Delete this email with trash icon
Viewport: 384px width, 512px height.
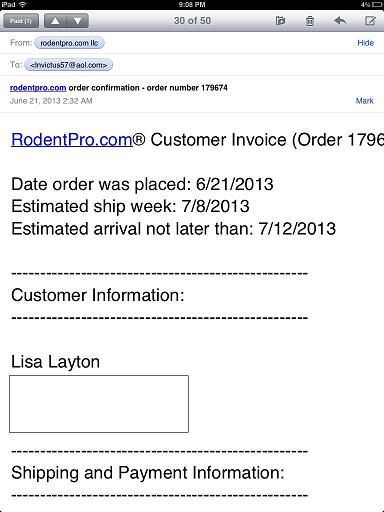(x=310, y=21)
